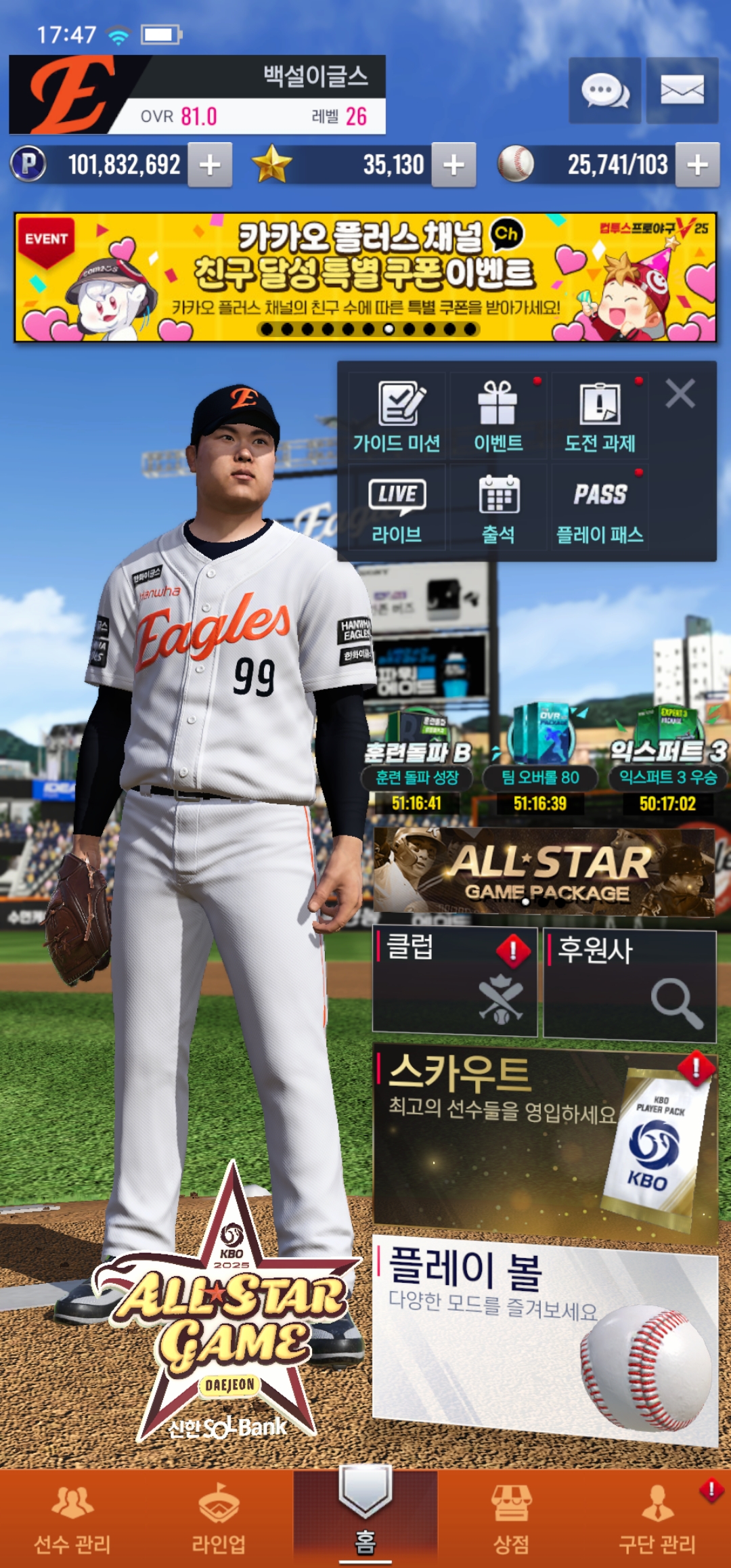Open the 이벤트 gift menu

(x=498, y=416)
